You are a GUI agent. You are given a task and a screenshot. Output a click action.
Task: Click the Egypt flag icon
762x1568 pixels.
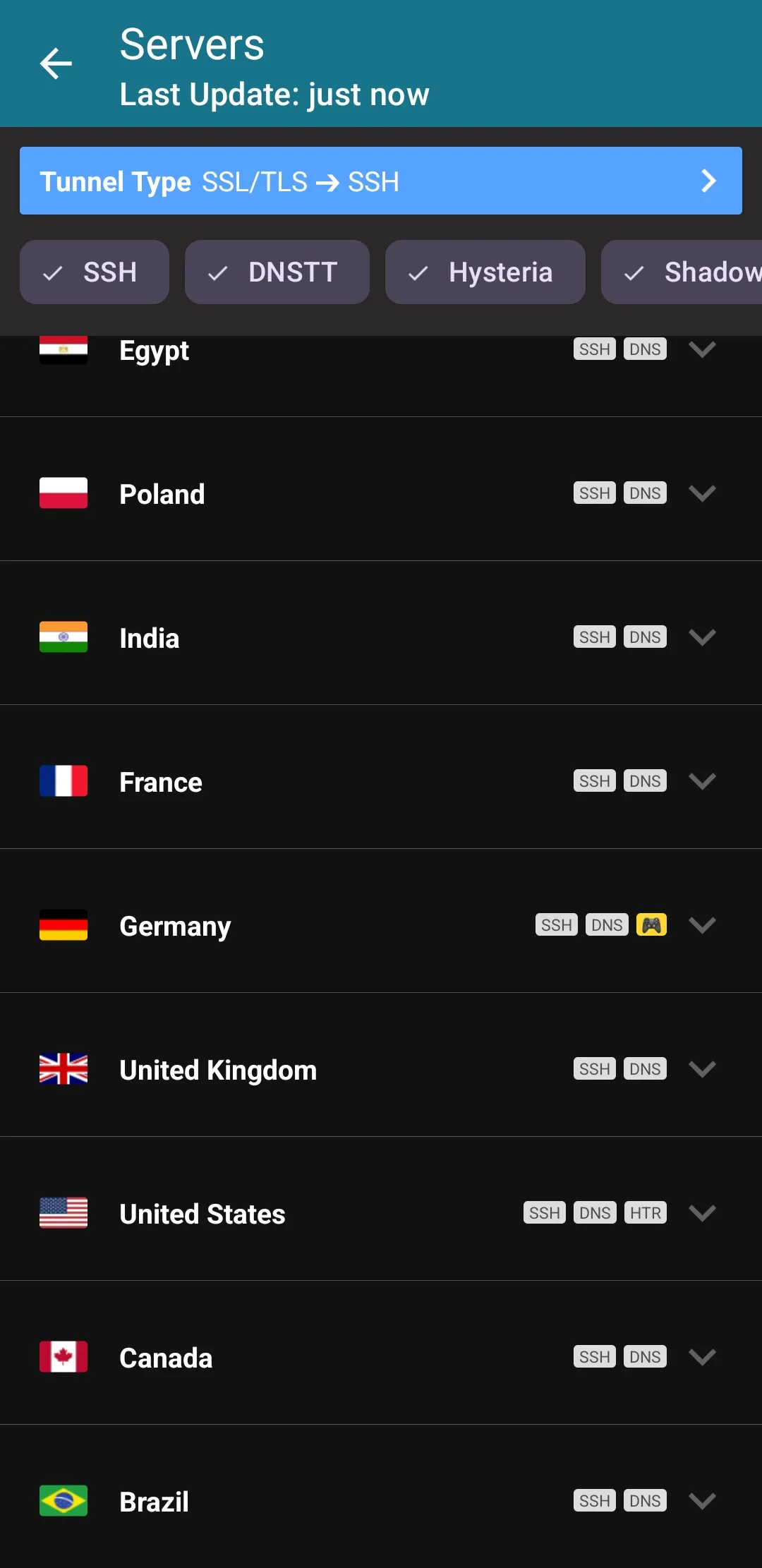click(x=63, y=349)
